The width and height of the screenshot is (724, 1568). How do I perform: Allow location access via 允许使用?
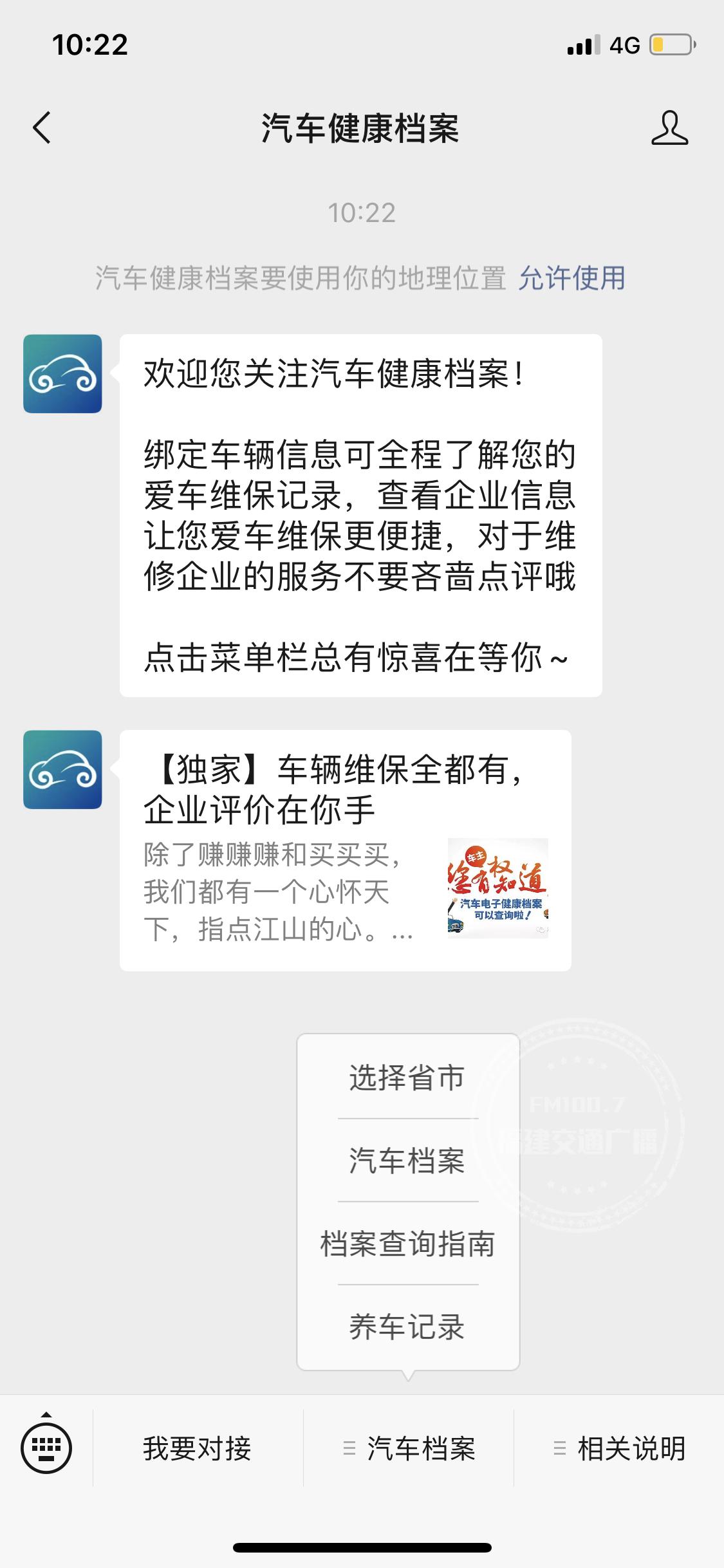pyautogui.click(x=571, y=277)
